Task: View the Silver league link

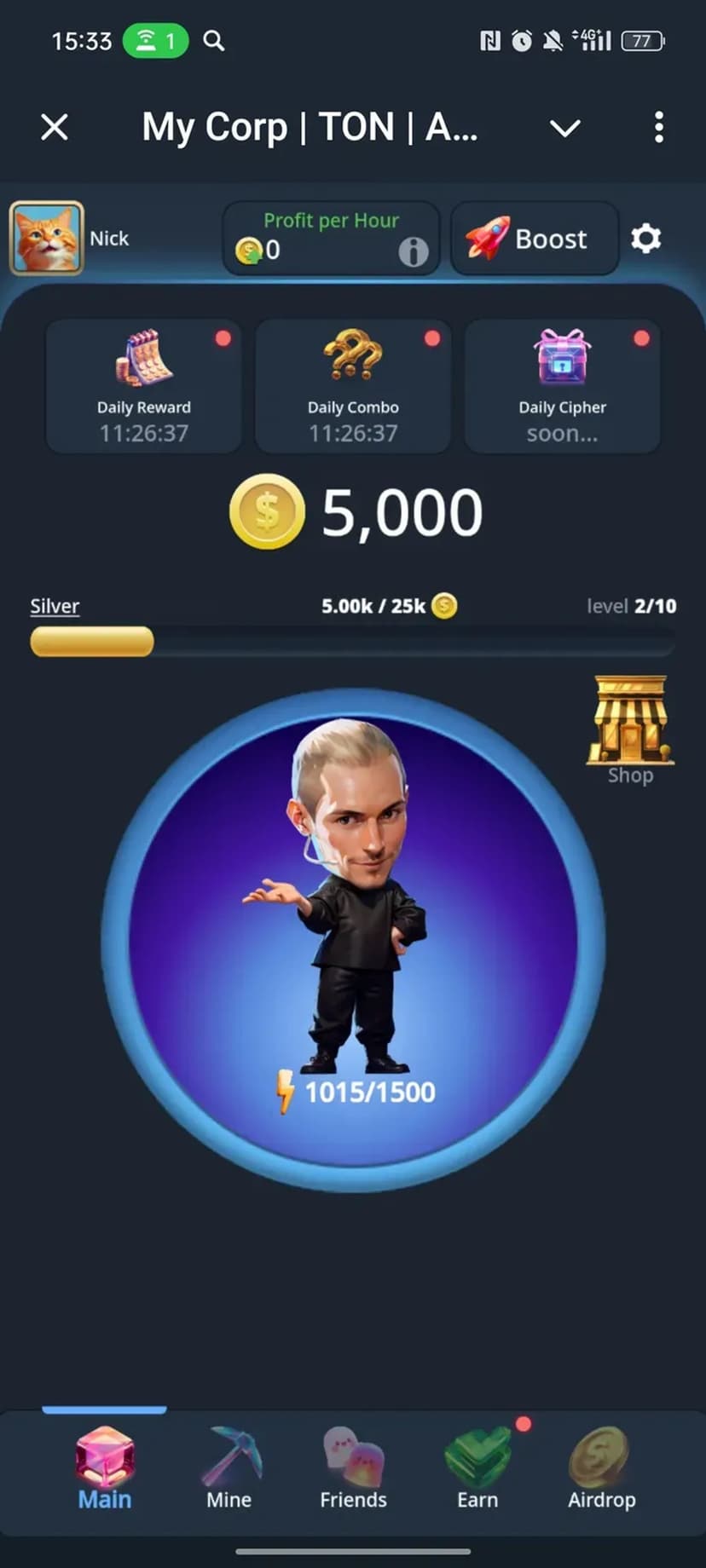Action: [x=55, y=606]
